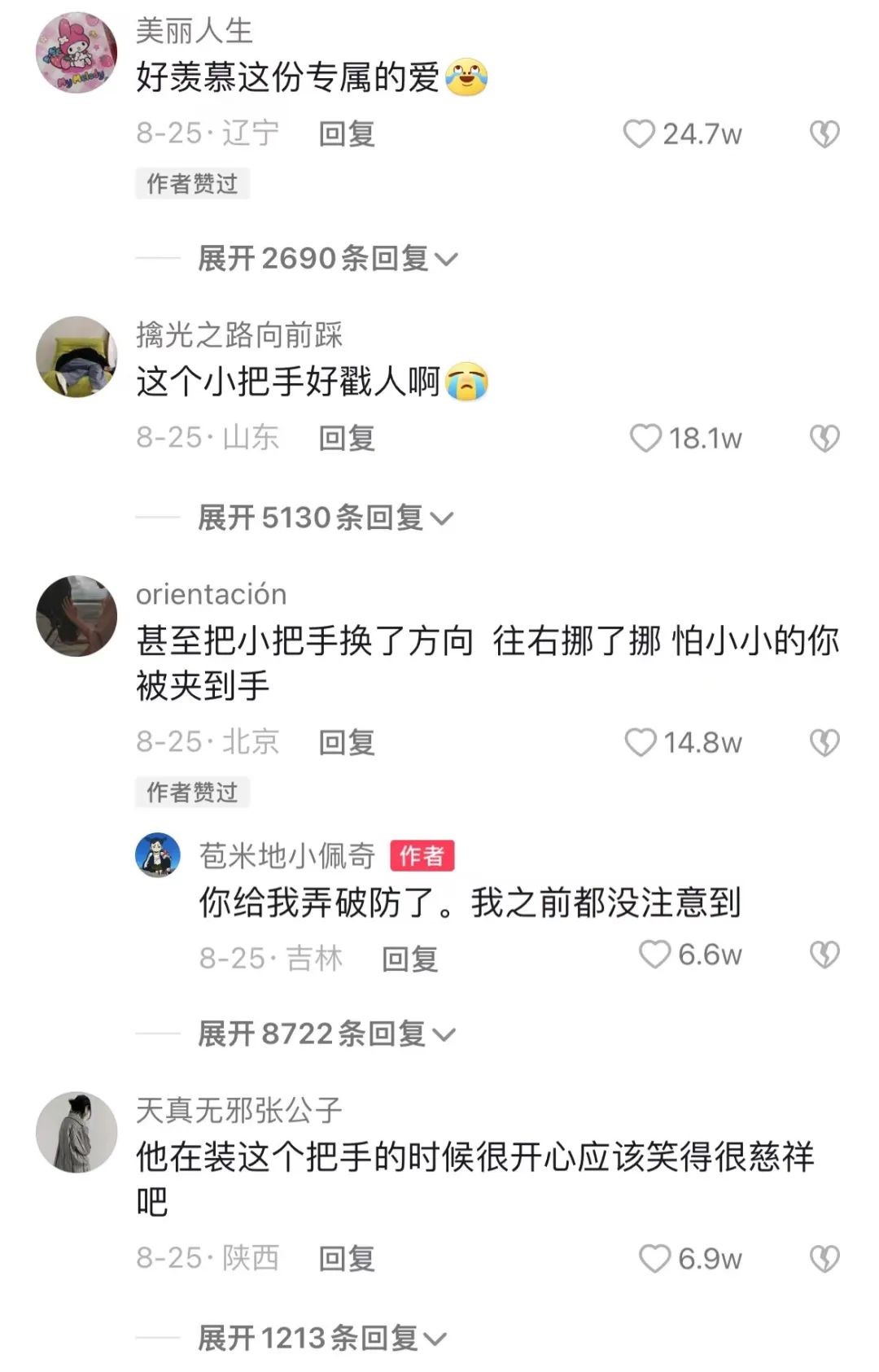Open 美丽人生's profile avatar
Image resolution: width=879 pixels, height=1372 pixels.
click(77, 53)
